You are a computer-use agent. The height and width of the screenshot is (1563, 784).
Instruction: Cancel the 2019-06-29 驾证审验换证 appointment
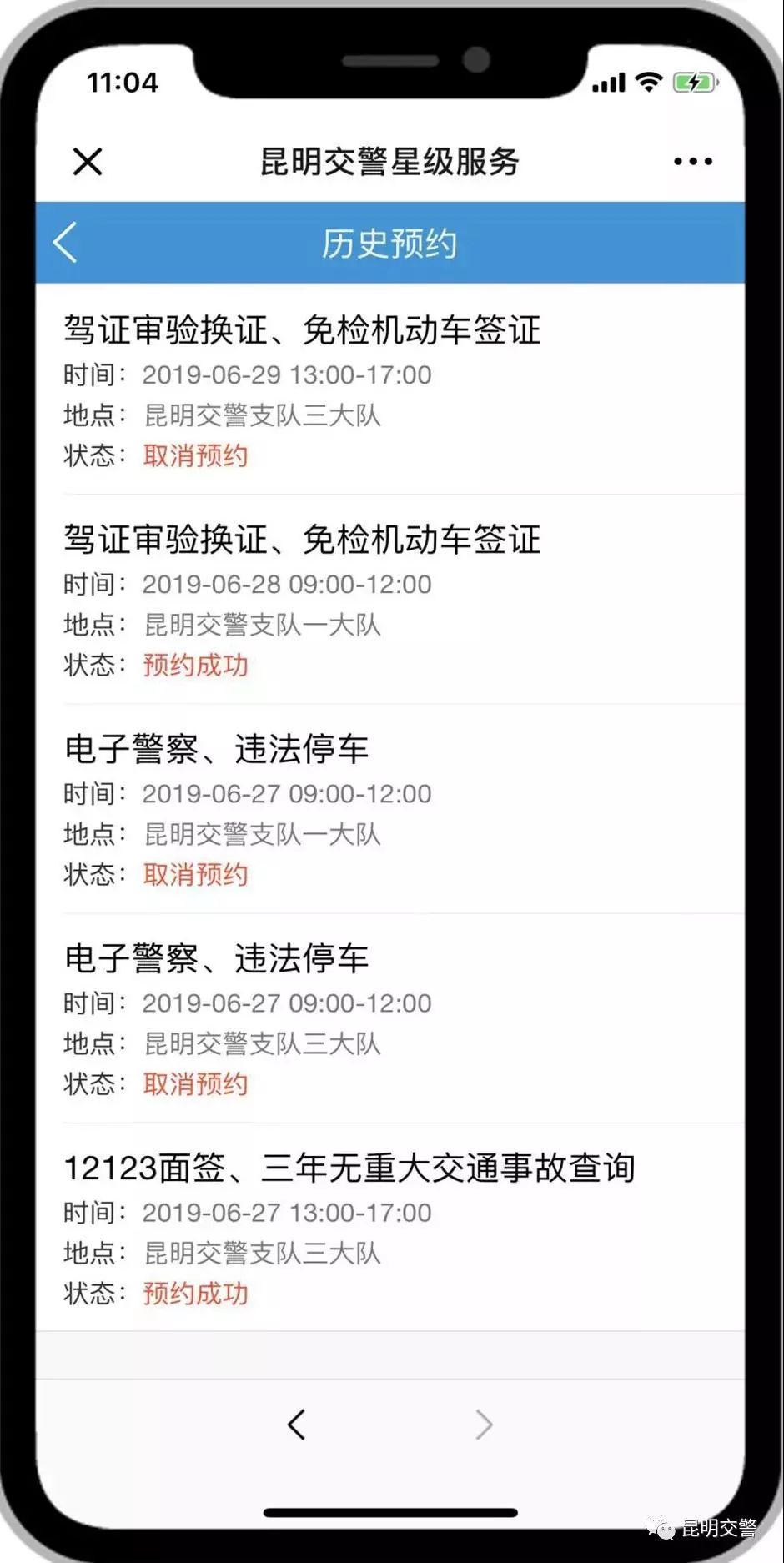(194, 455)
